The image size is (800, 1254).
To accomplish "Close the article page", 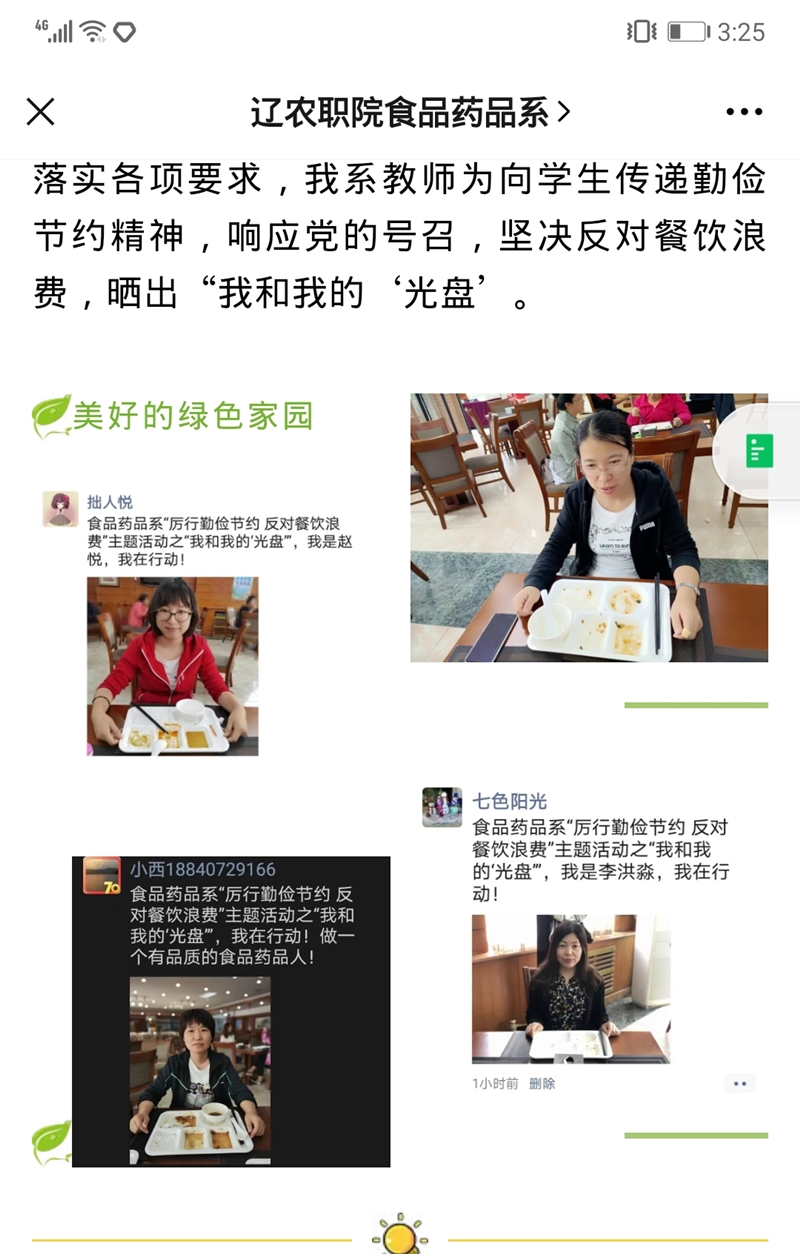I will pos(40,112).
